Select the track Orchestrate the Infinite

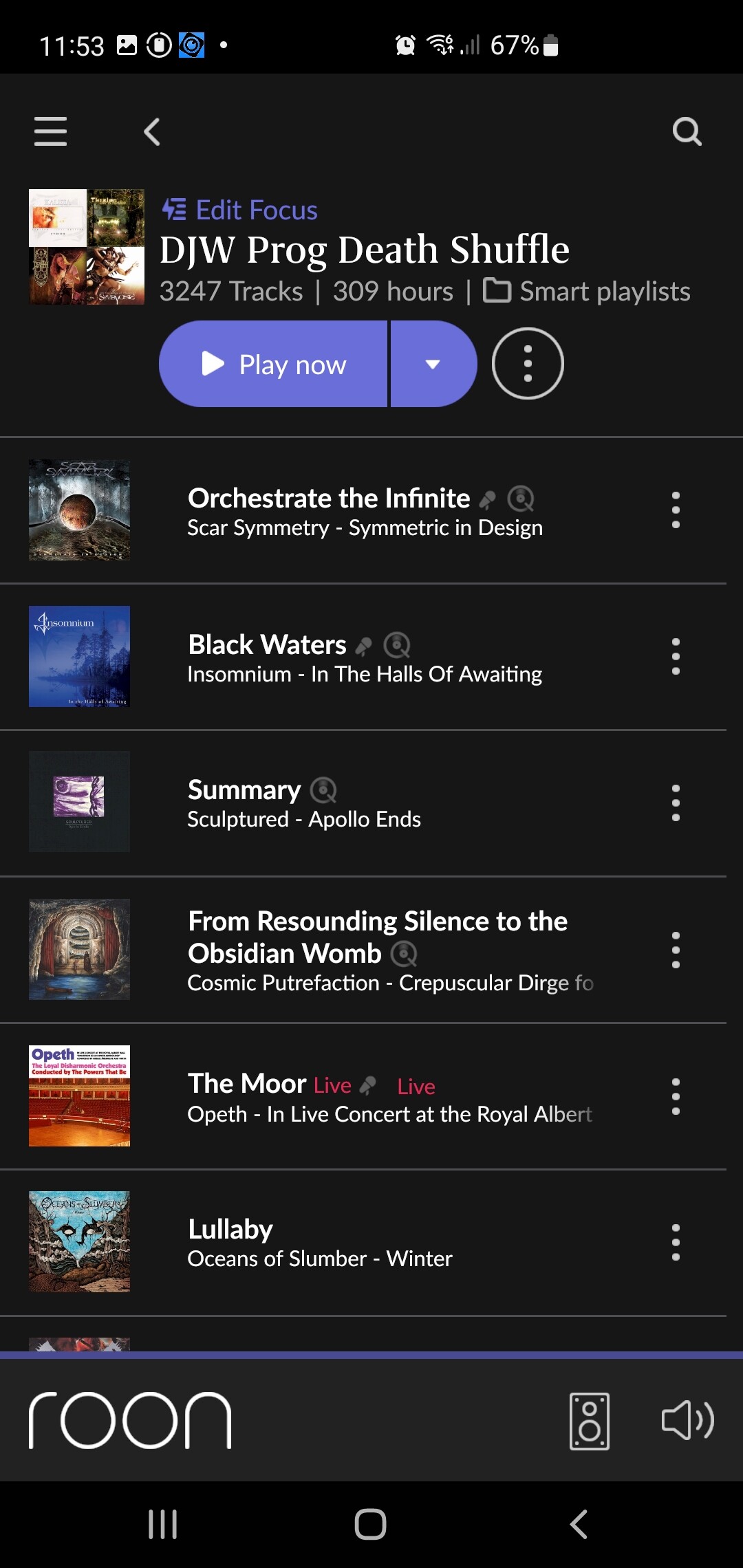(x=329, y=499)
